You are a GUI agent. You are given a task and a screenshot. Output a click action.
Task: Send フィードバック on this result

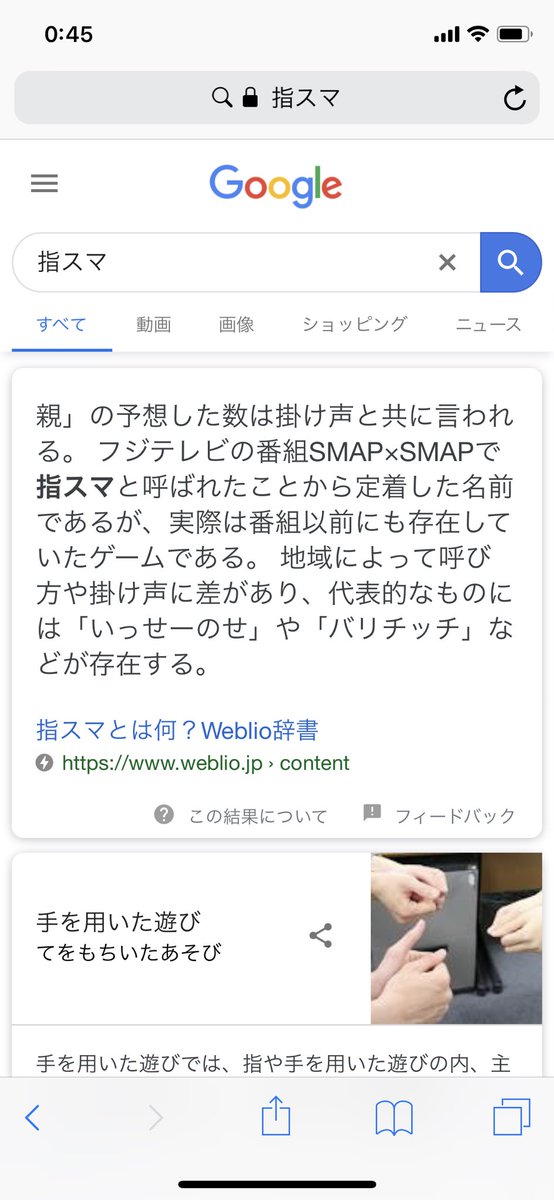439,815
